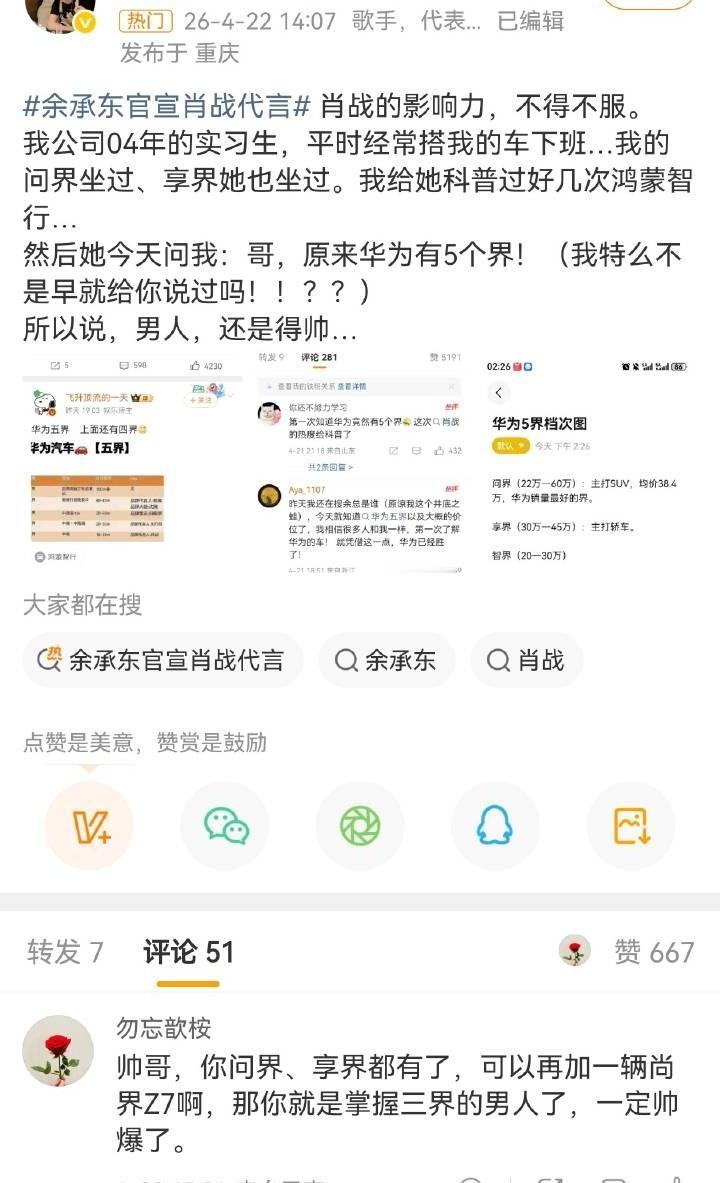Tap the Weibo V+ share icon
720x1183 pixels.
pos(88,824)
